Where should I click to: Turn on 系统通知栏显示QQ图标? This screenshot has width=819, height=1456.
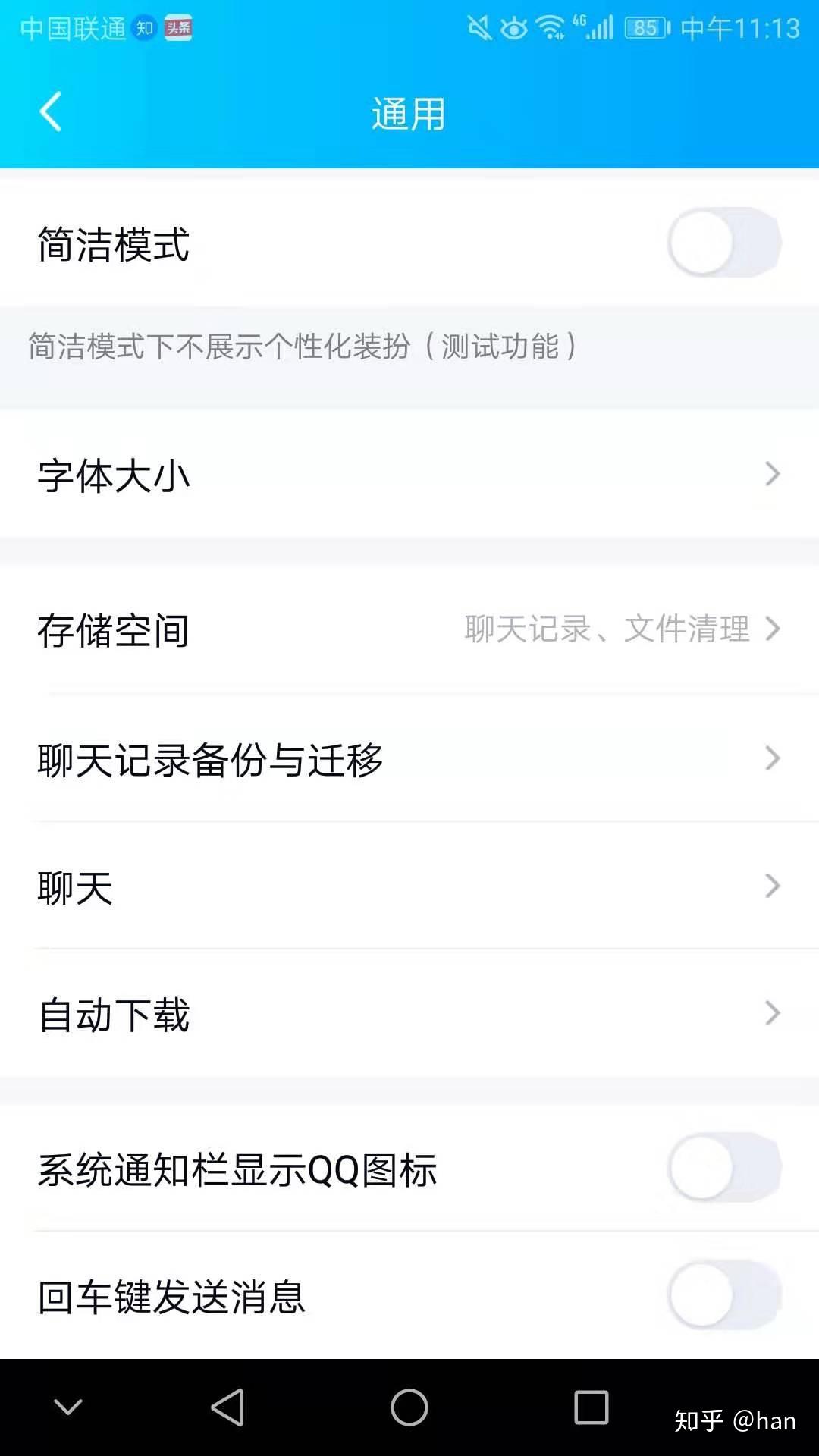(724, 1168)
